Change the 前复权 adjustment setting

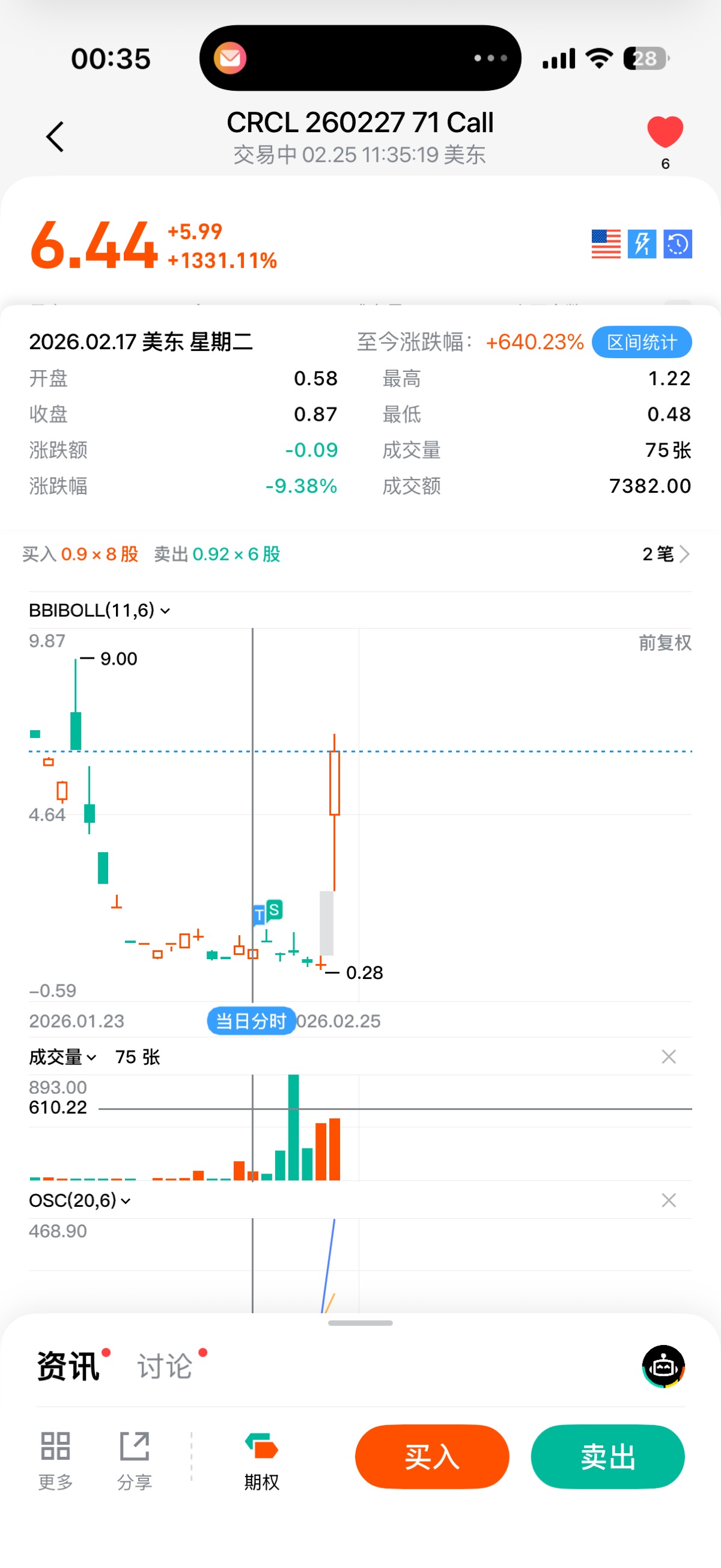click(665, 643)
